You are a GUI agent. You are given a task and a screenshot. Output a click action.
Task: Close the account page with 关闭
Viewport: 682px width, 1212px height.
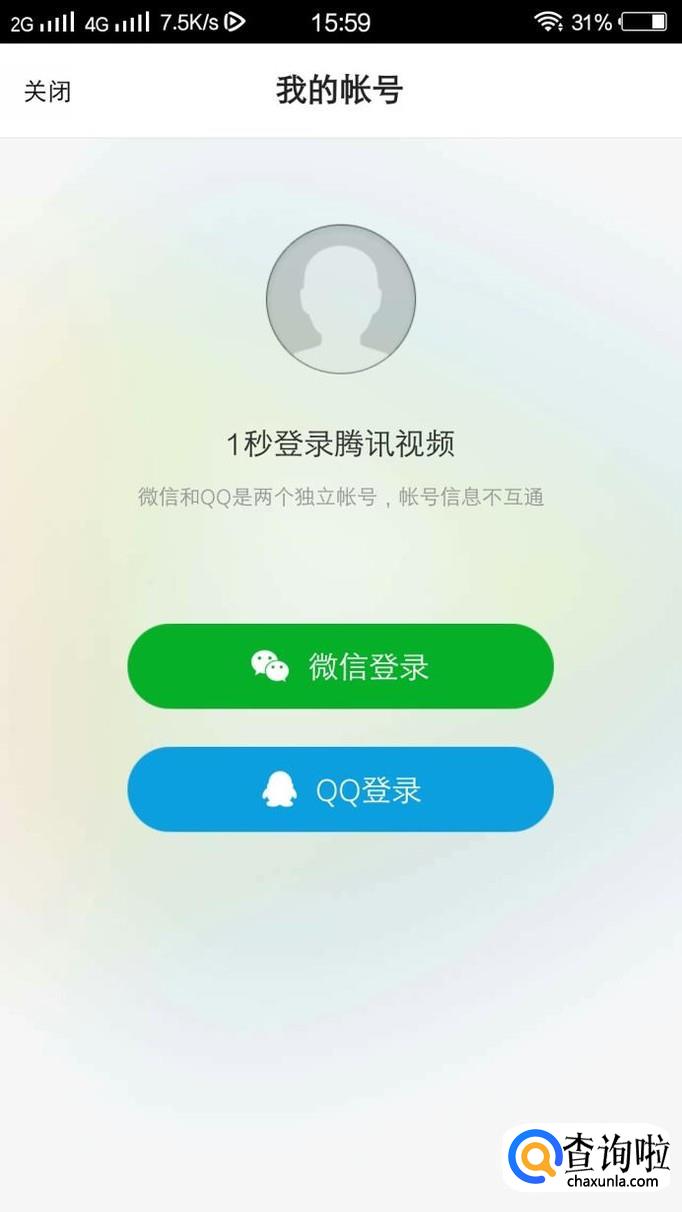click(x=47, y=92)
